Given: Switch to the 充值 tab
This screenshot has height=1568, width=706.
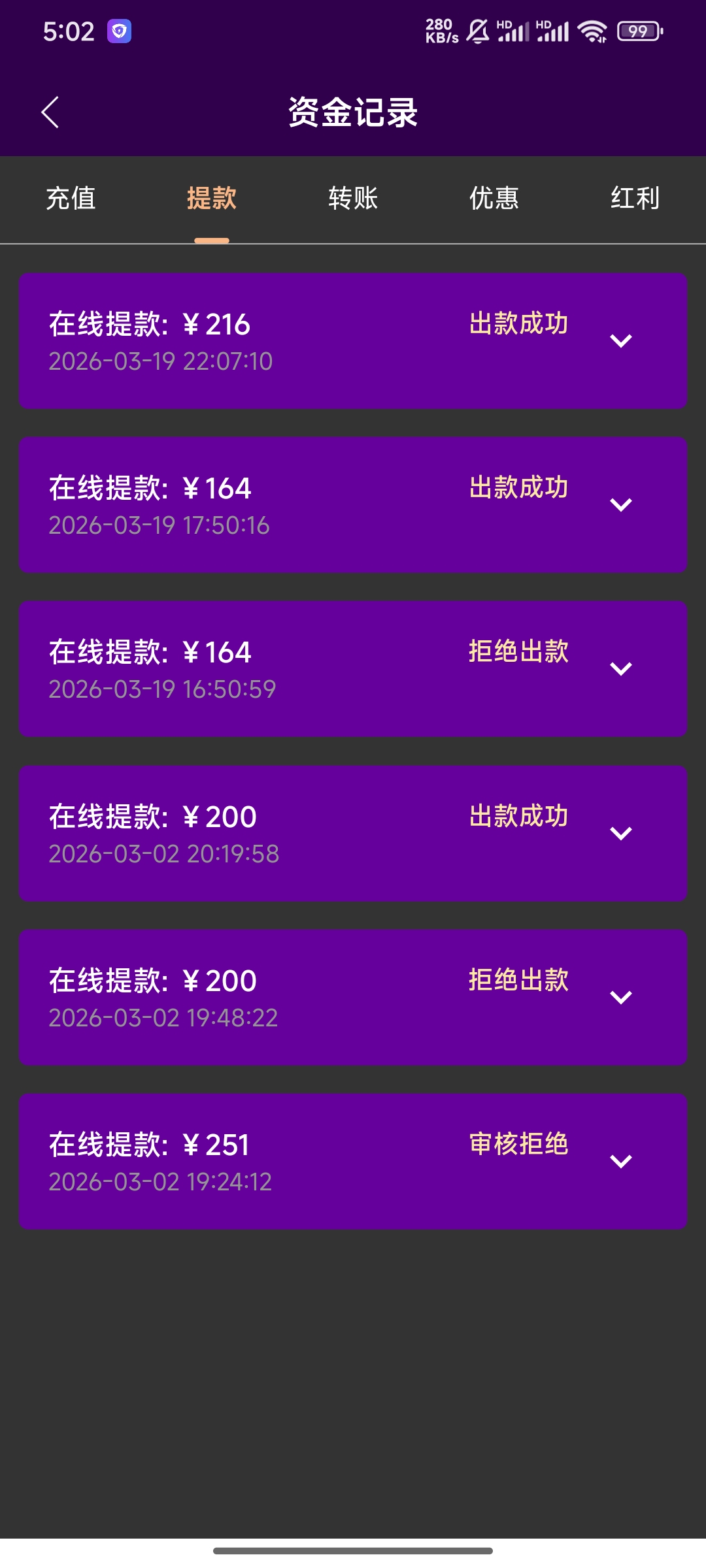Looking at the screenshot, I should coord(71,198).
